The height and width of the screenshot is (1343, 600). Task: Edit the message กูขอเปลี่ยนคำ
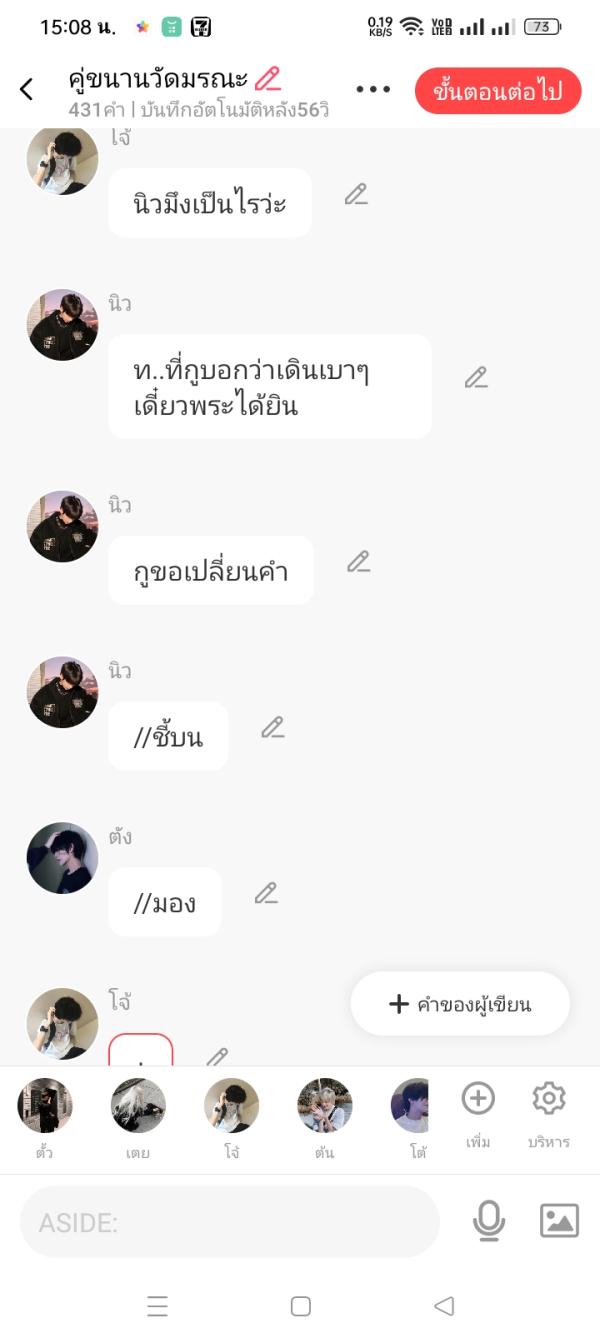pyautogui.click(x=358, y=562)
